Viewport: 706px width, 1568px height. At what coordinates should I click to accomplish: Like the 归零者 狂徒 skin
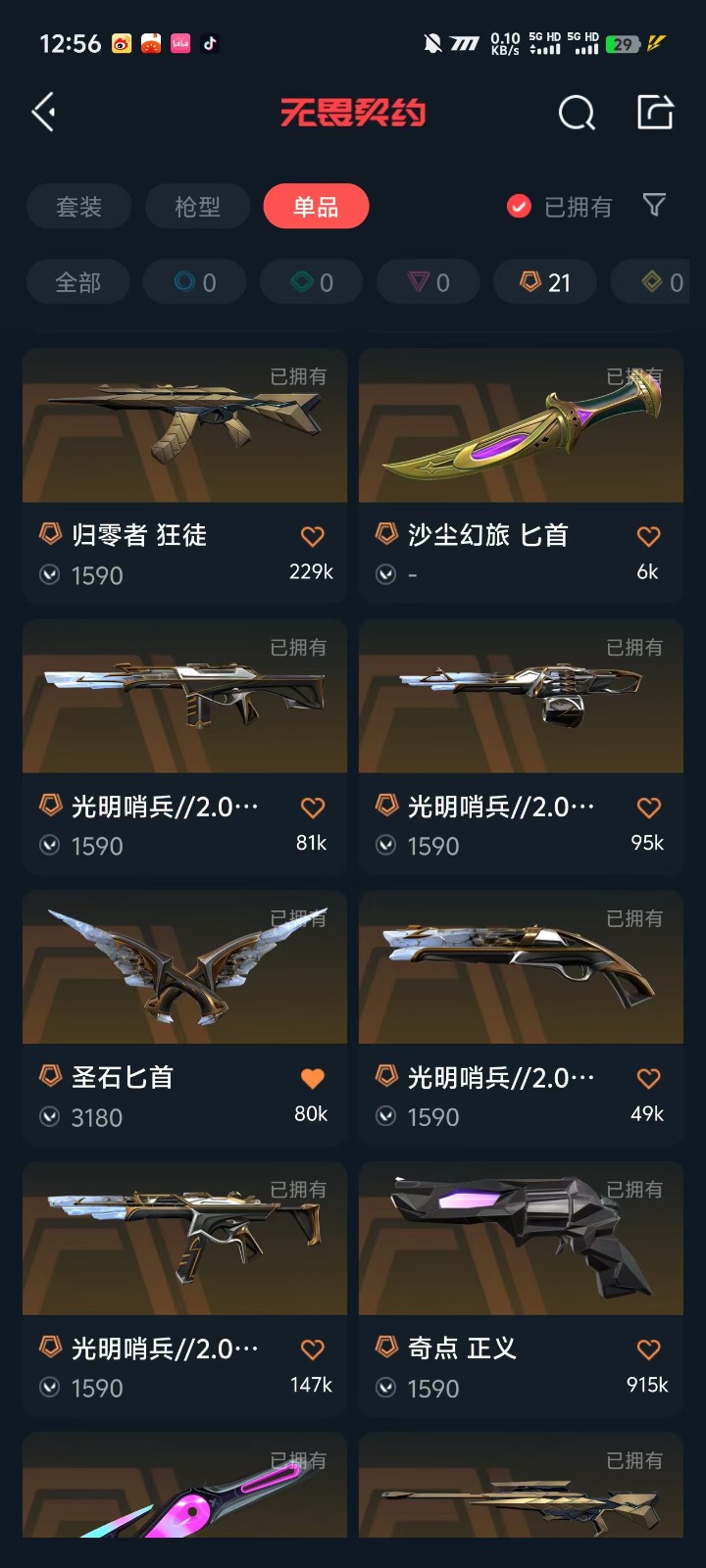313,536
